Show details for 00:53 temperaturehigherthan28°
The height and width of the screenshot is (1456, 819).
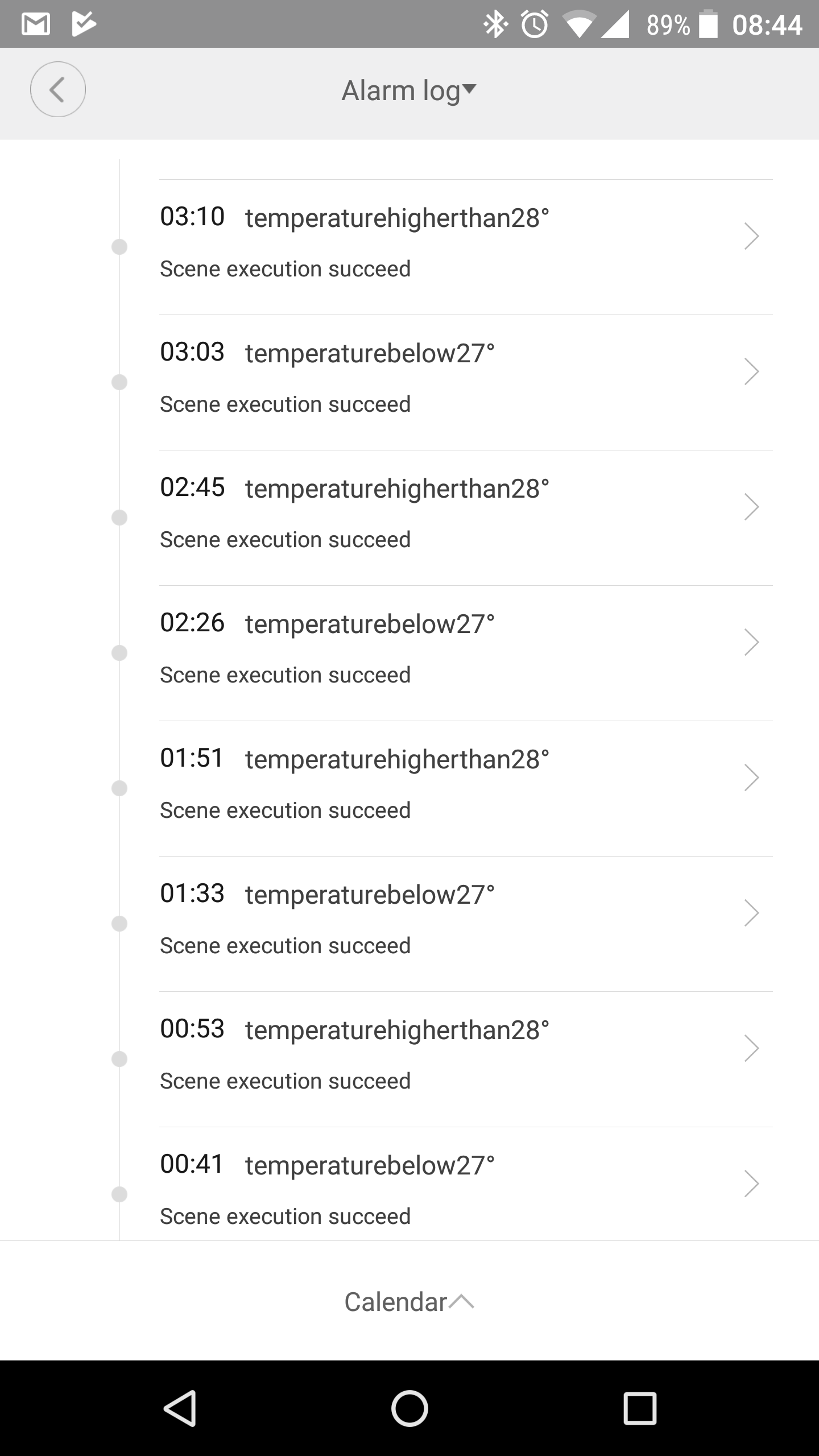tap(466, 1060)
